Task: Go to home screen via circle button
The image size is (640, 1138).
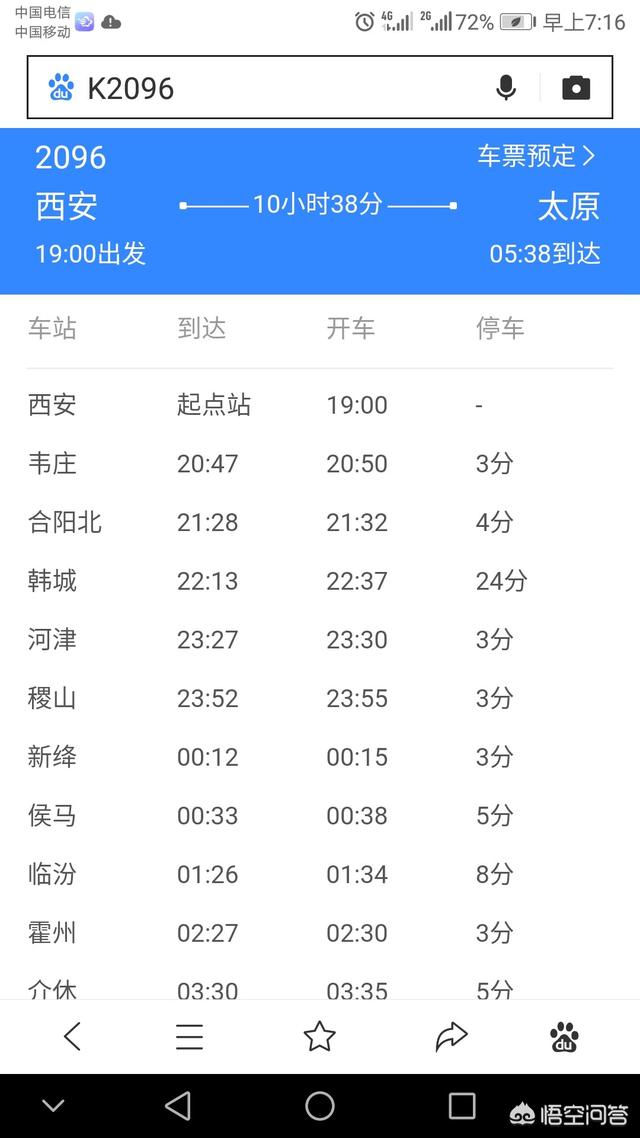Action: point(320,1106)
